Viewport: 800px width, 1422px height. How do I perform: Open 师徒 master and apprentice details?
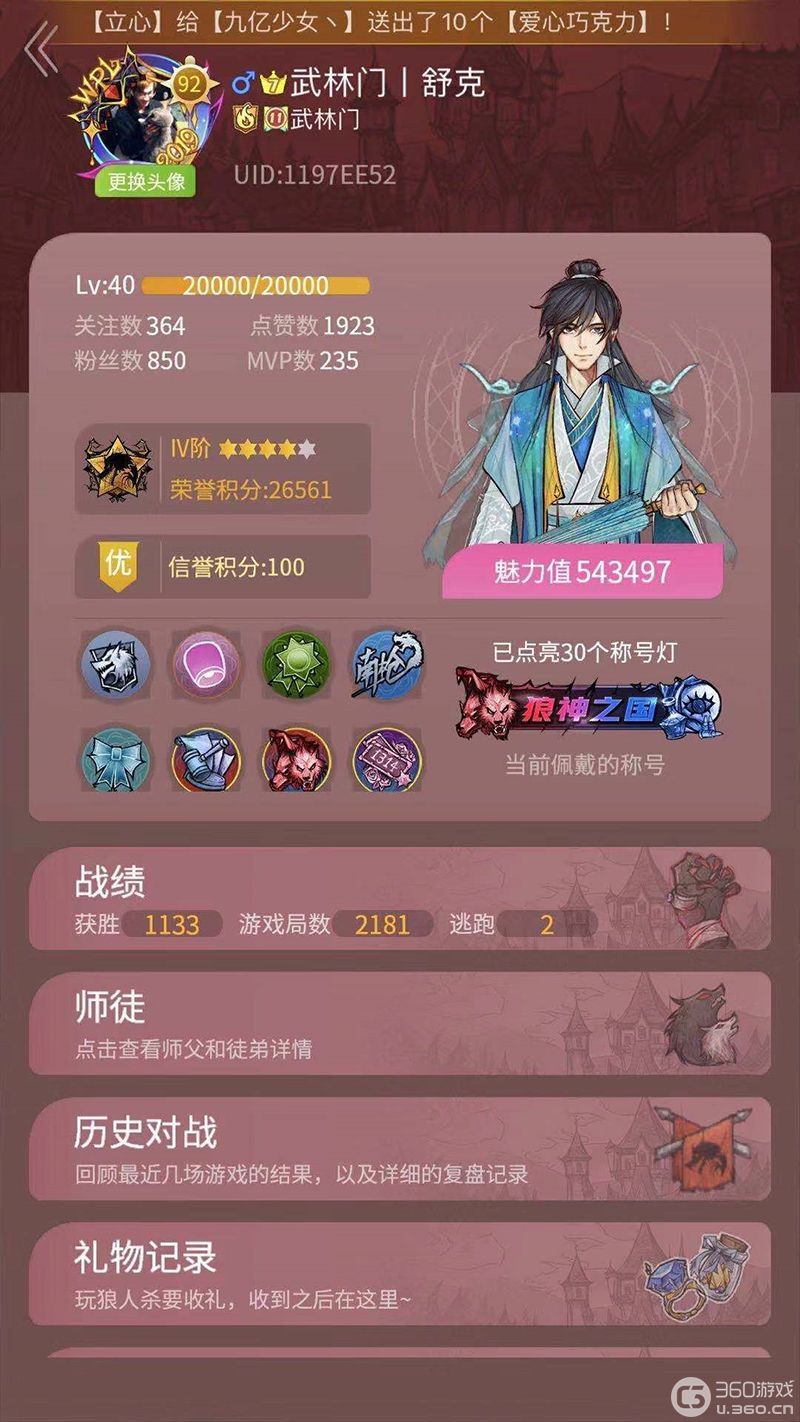[x=400, y=1023]
